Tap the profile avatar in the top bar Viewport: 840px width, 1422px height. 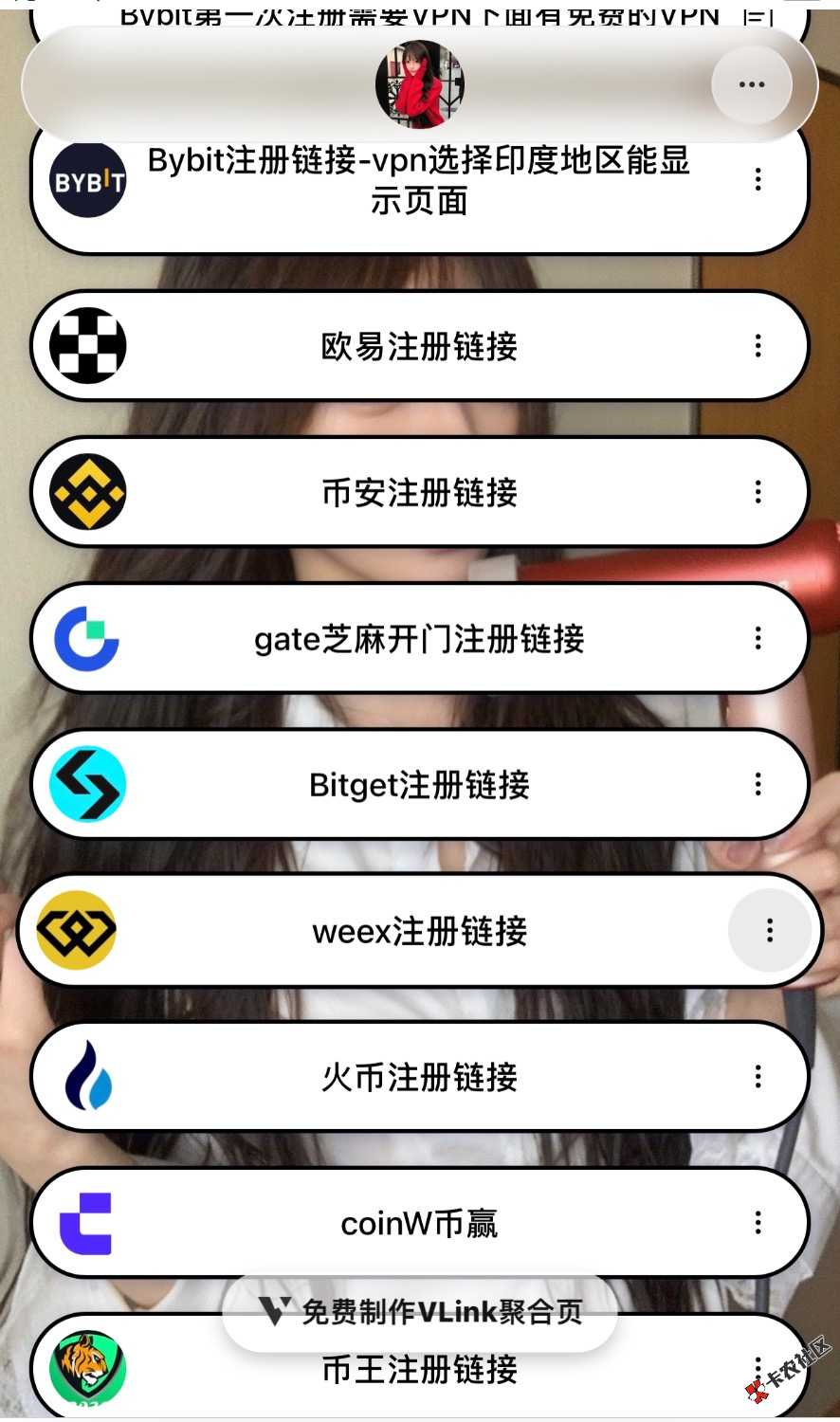tap(419, 84)
